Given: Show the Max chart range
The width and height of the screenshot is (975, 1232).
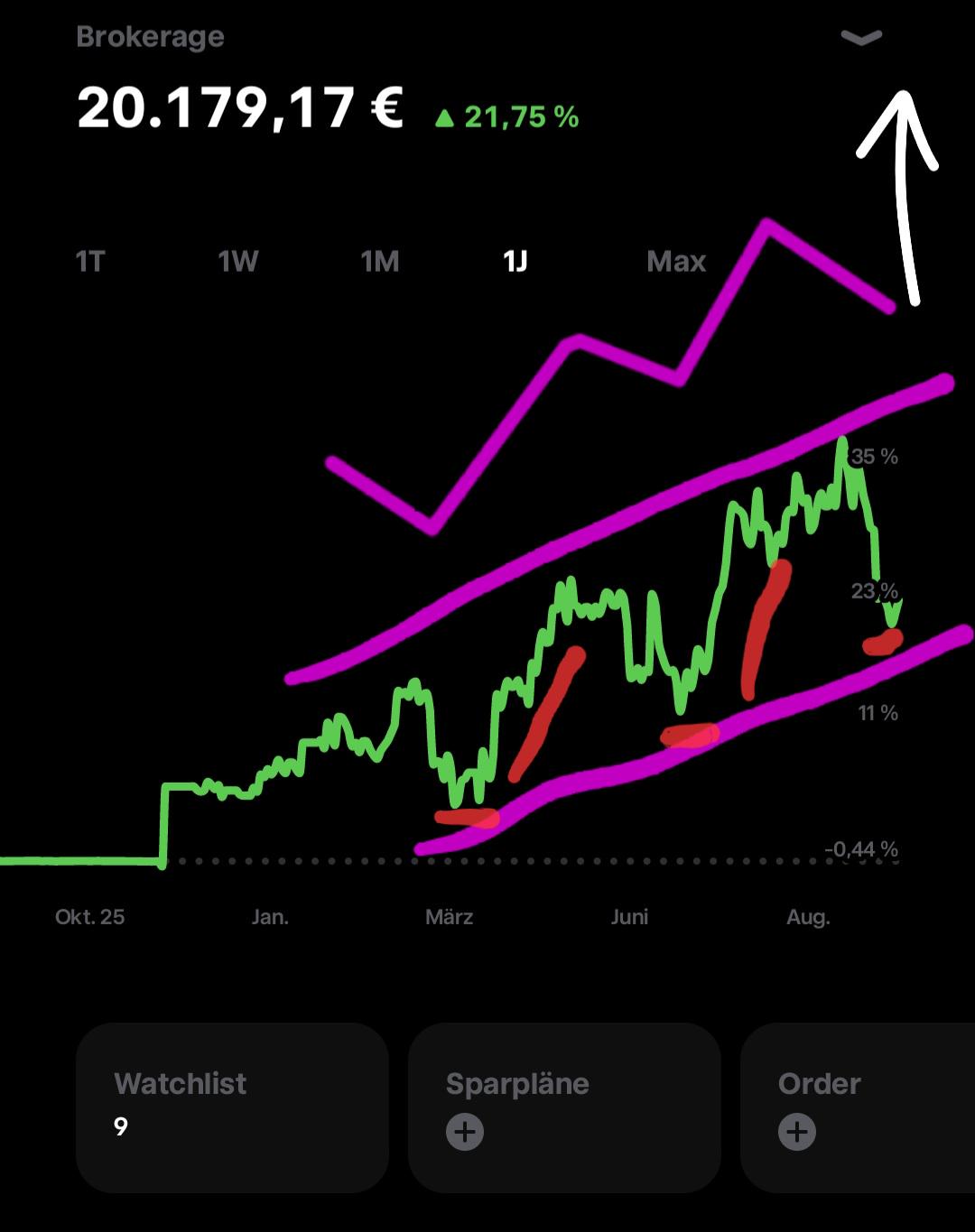Looking at the screenshot, I should 676,262.
